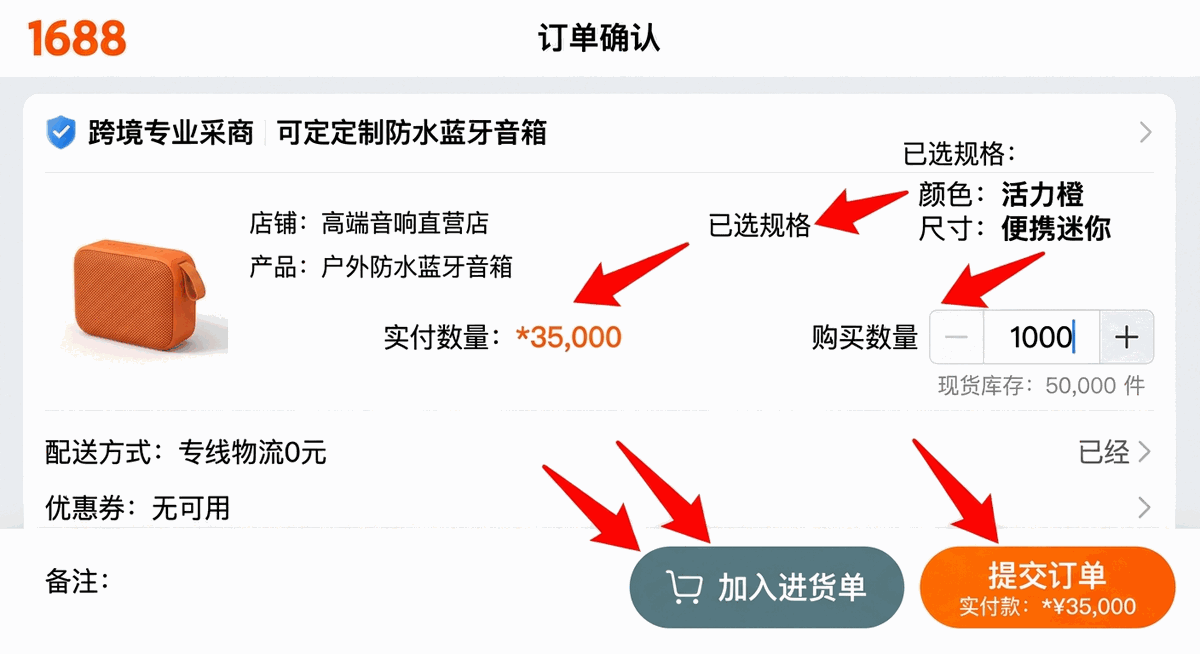
Task: Submit the order for ¥35,000
Action: (x=1047, y=587)
